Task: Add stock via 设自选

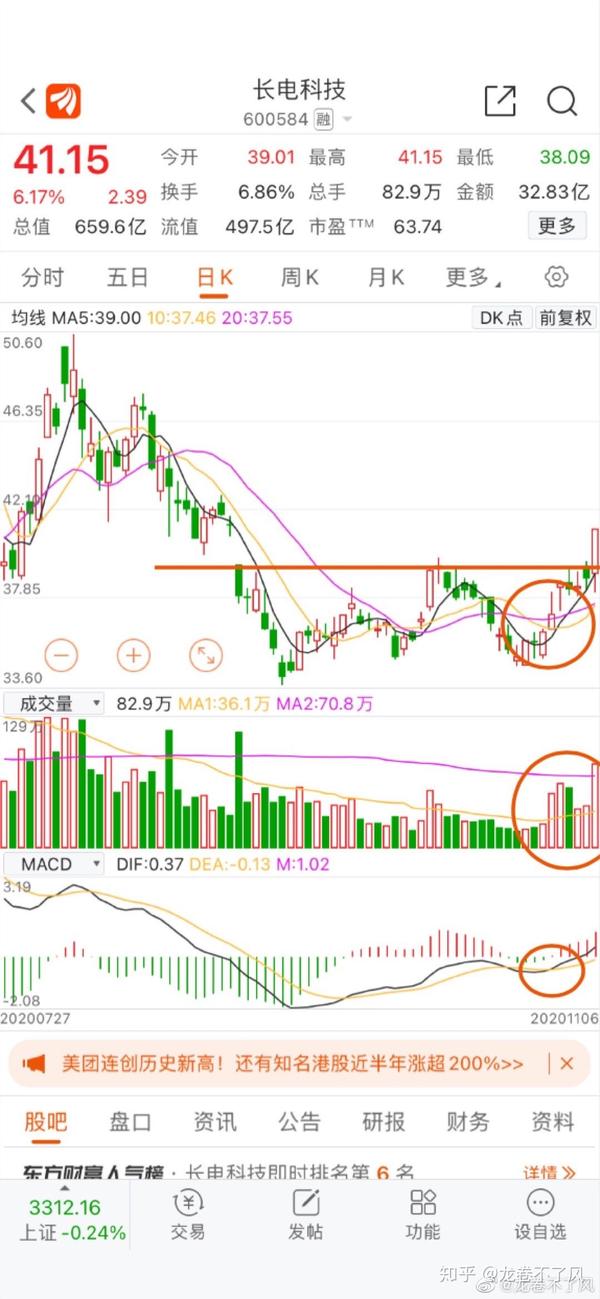Action: 540,1215
